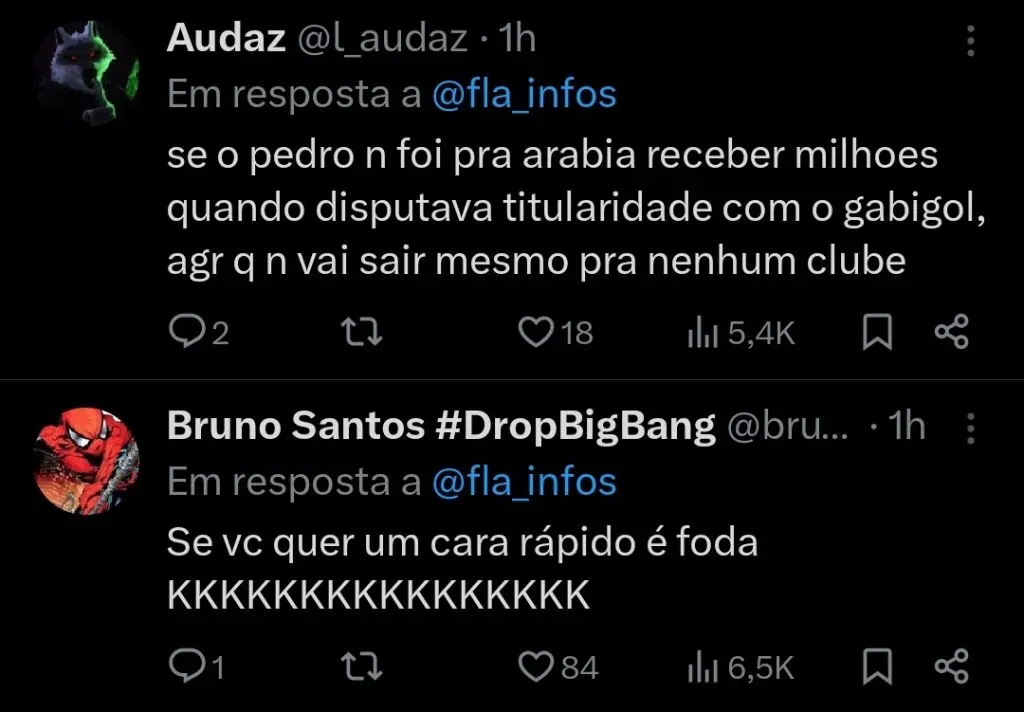View analytics of Bruno Santos's tweet

699,667
